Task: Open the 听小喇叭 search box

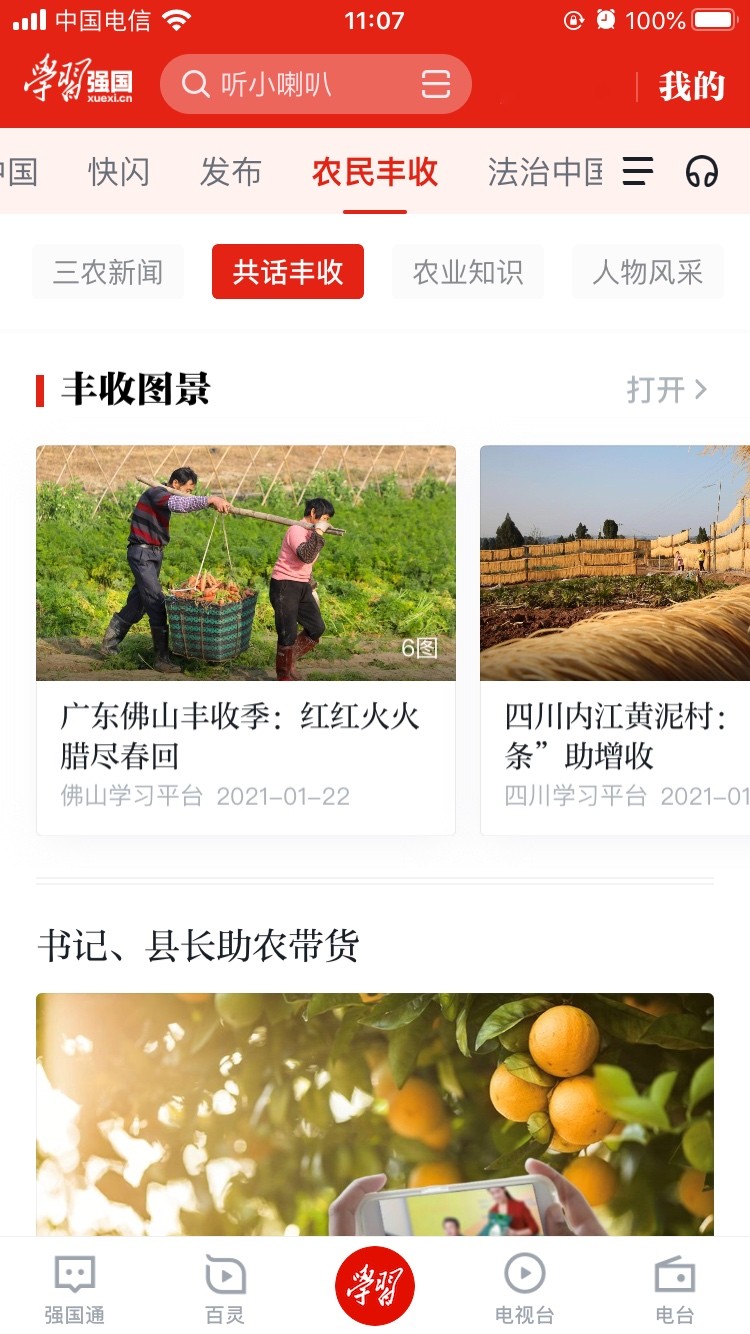Action: pyautogui.click(x=315, y=84)
